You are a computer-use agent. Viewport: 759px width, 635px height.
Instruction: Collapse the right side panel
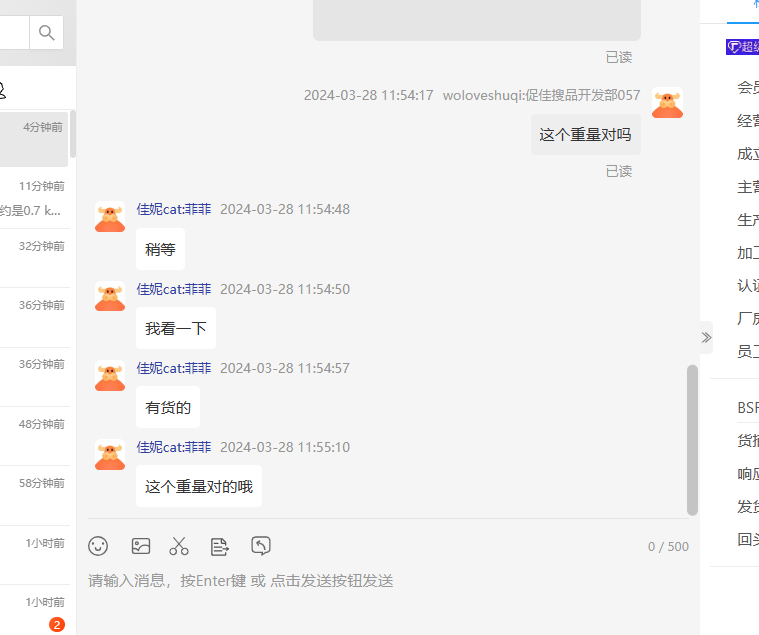tap(706, 338)
